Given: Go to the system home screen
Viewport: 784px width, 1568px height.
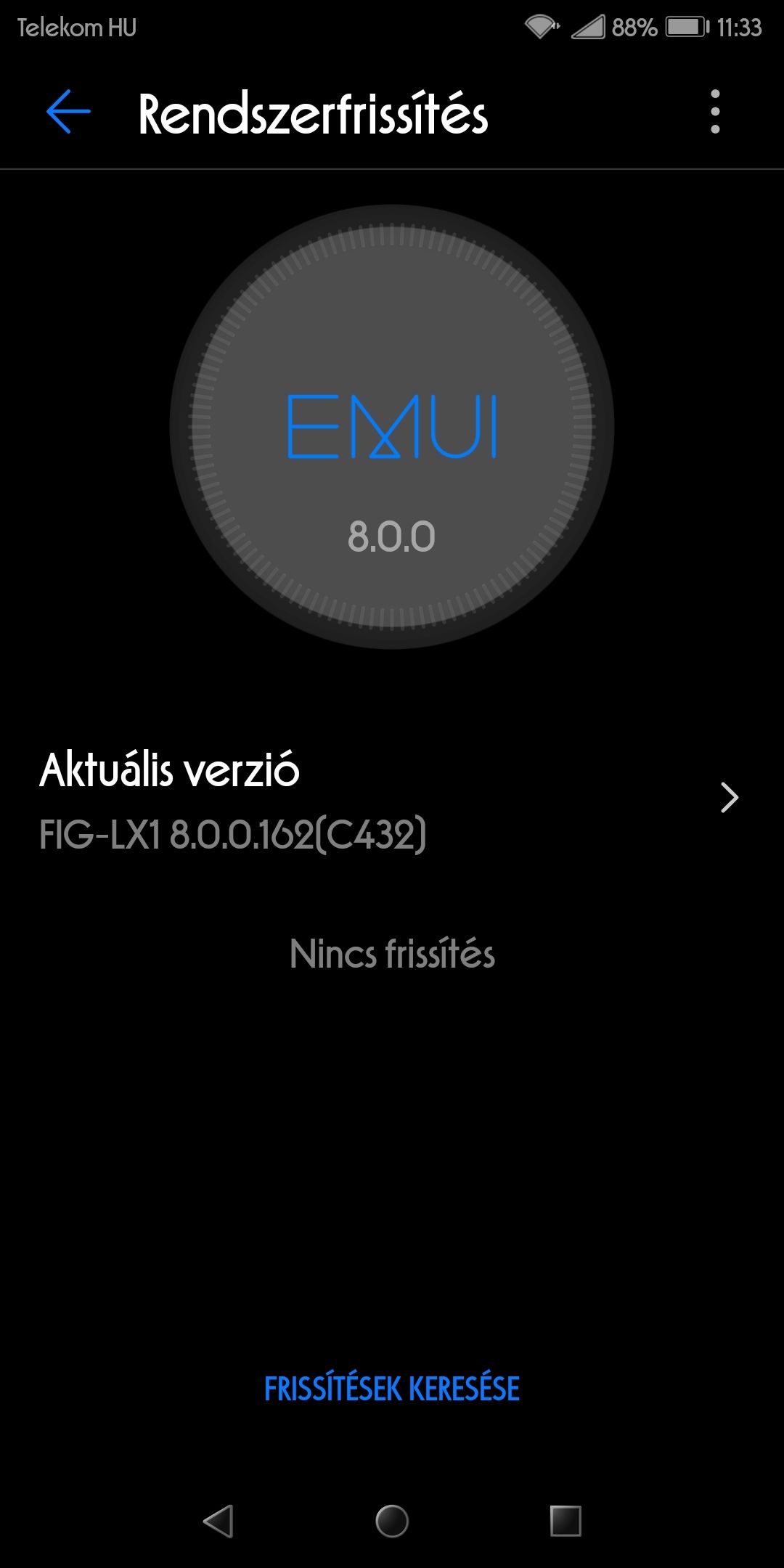Looking at the screenshot, I should [392, 1521].
